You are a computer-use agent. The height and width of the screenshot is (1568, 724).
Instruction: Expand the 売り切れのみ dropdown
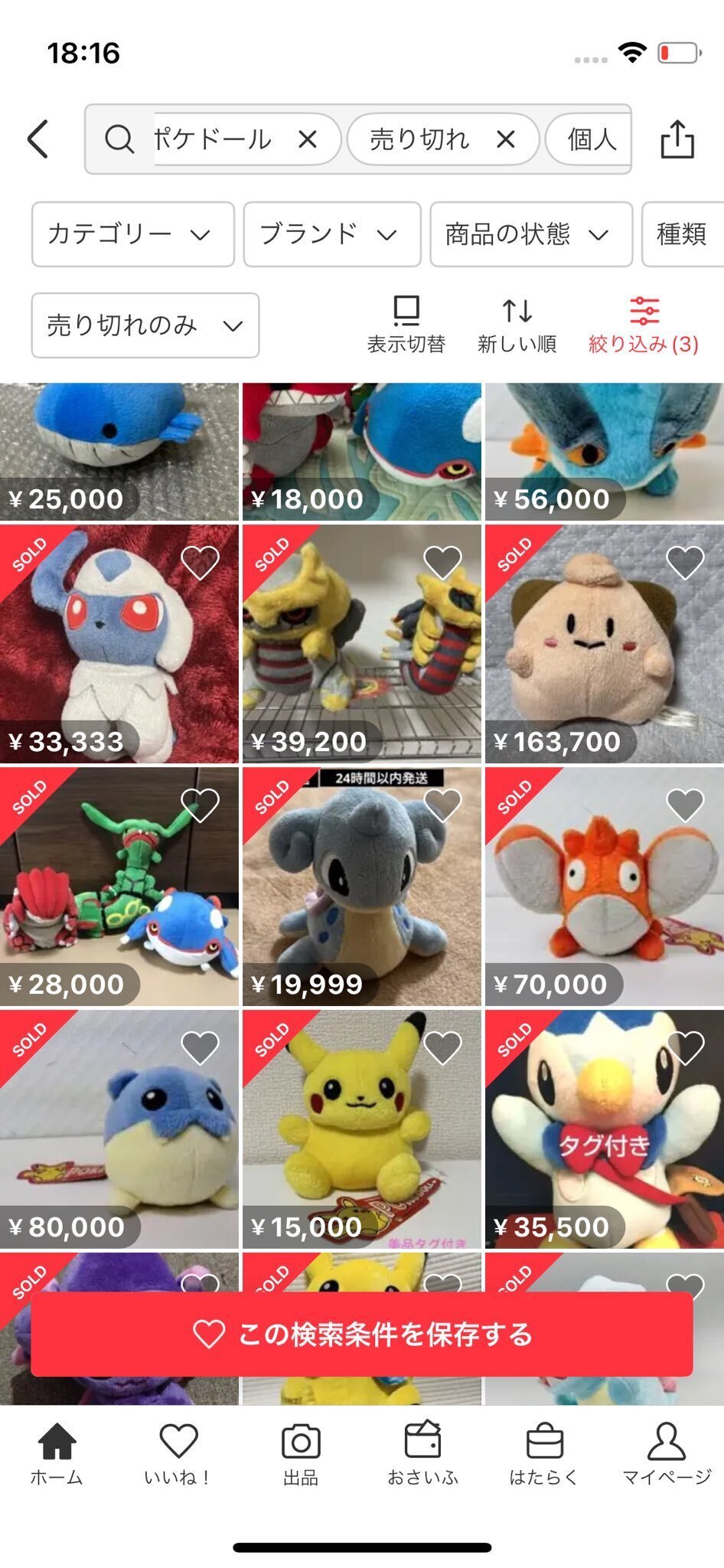tap(145, 326)
